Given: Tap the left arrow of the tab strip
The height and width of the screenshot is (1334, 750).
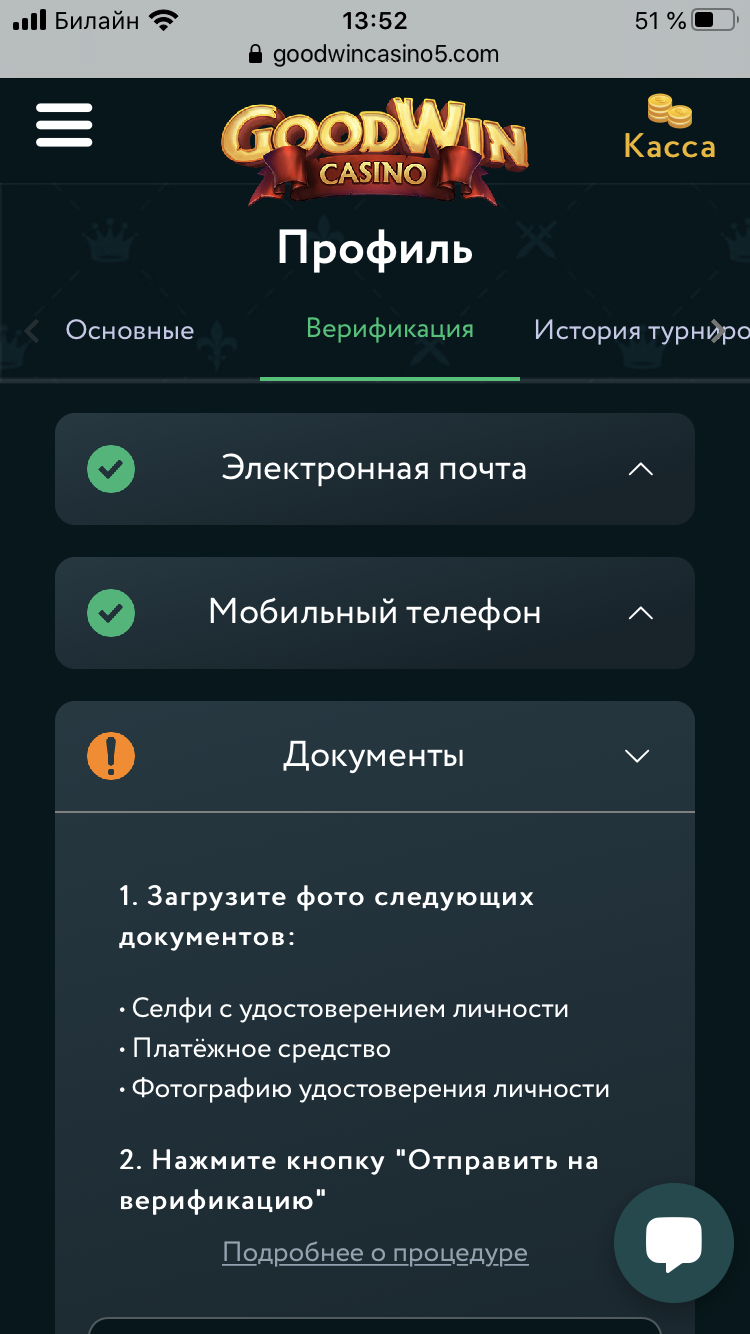Looking at the screenshot, I should [32, 331].
